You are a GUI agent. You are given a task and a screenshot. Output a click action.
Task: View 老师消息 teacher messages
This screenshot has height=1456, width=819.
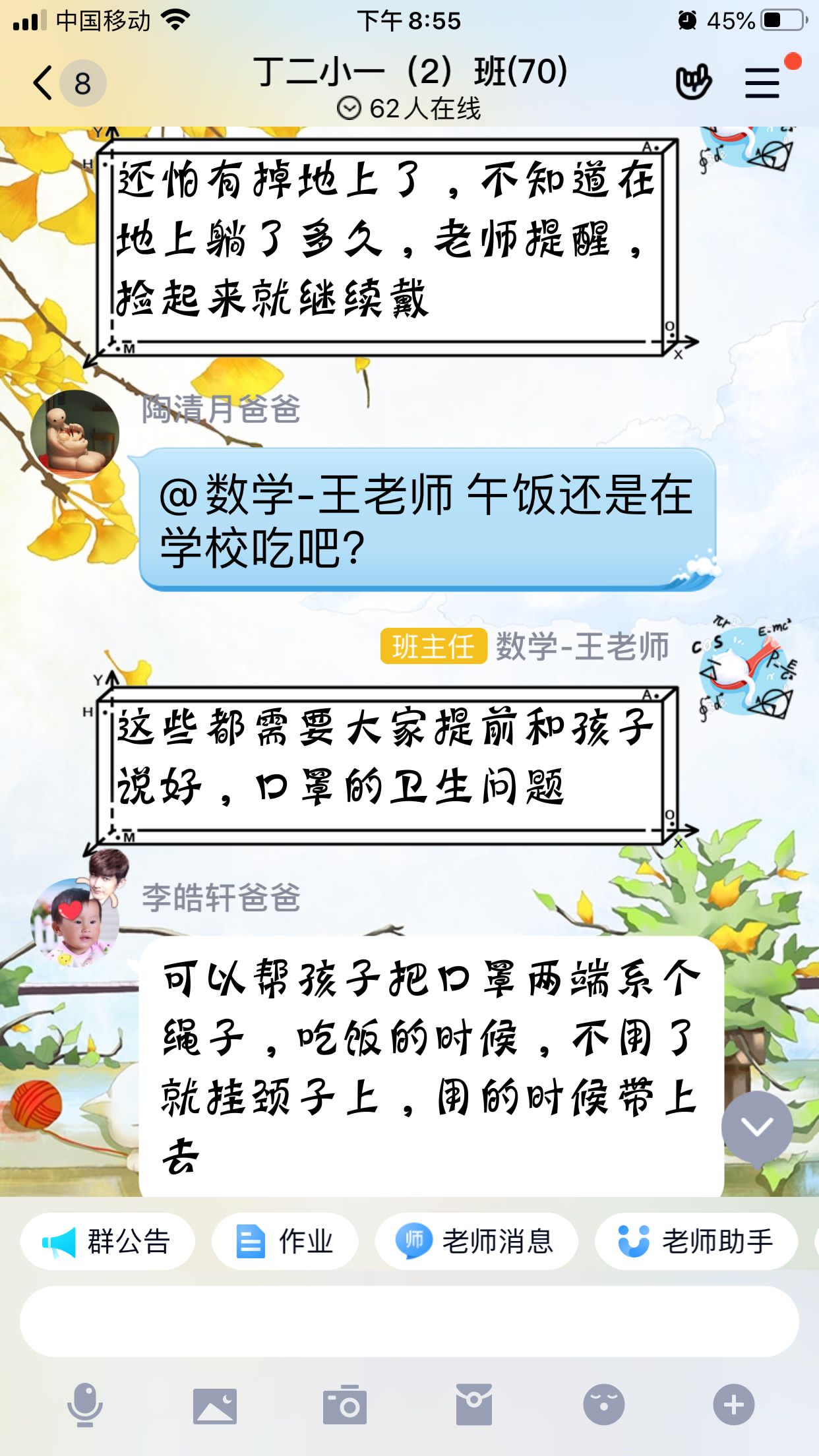476,1242
